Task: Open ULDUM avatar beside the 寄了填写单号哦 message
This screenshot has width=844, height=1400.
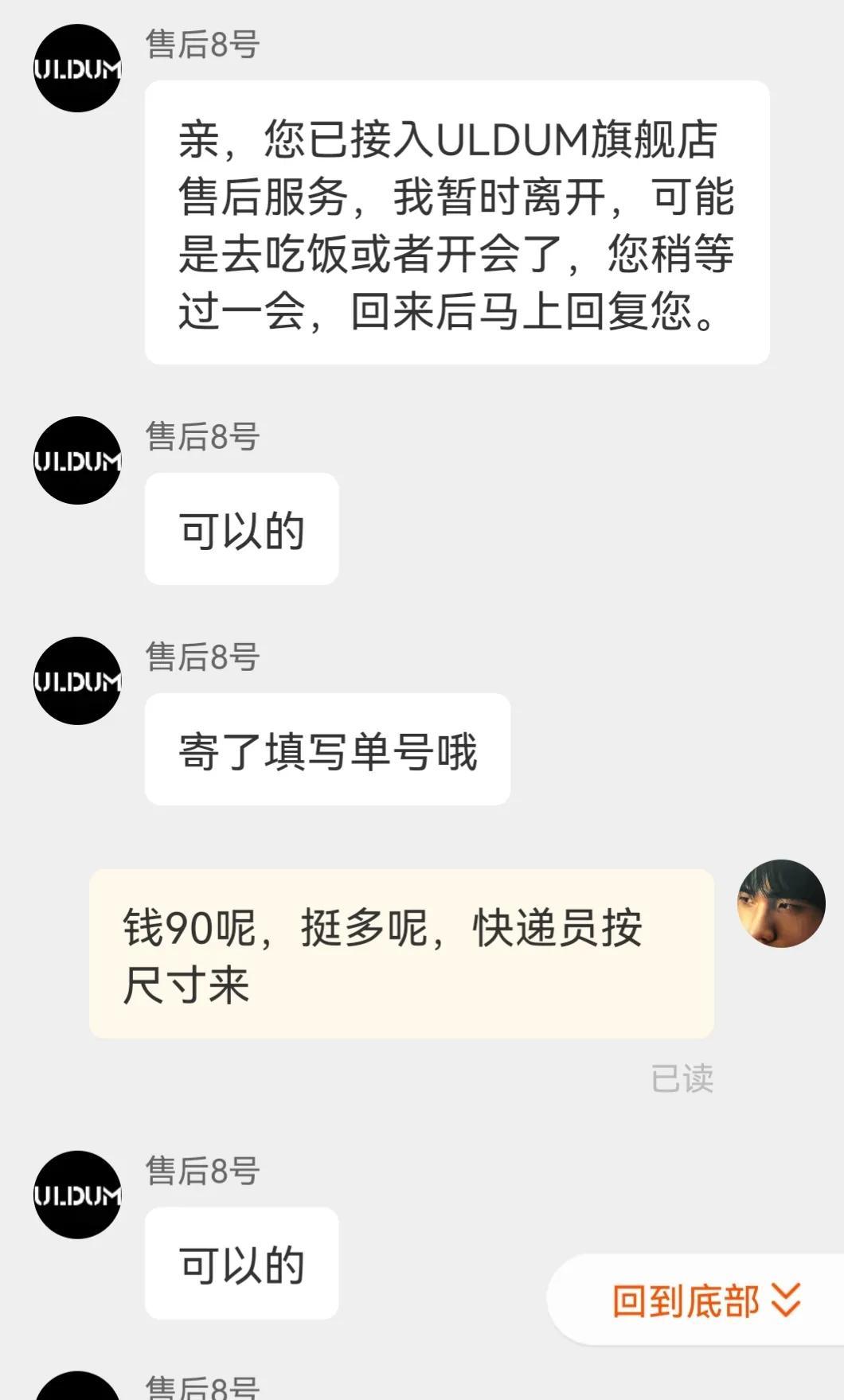Action: tap(77, 681)
